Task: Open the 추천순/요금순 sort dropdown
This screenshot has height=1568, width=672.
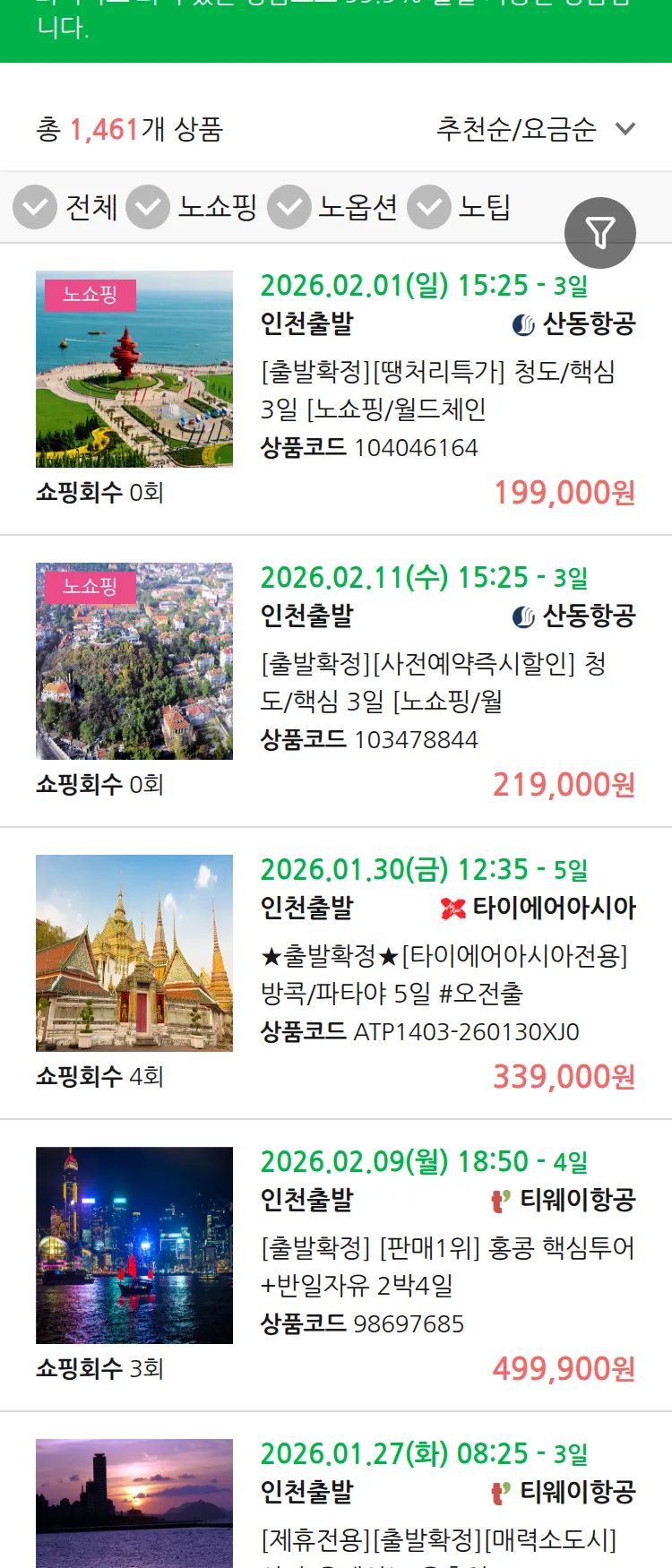Action: click(515, 130)
